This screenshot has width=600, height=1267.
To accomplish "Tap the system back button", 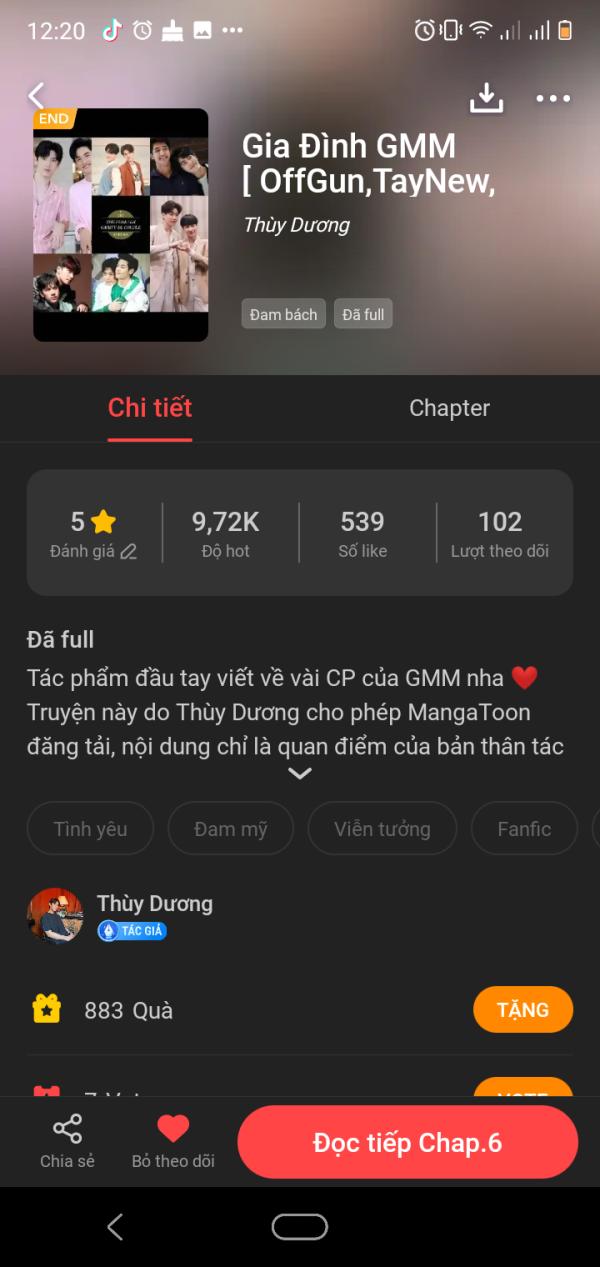I will point(115,1227).
